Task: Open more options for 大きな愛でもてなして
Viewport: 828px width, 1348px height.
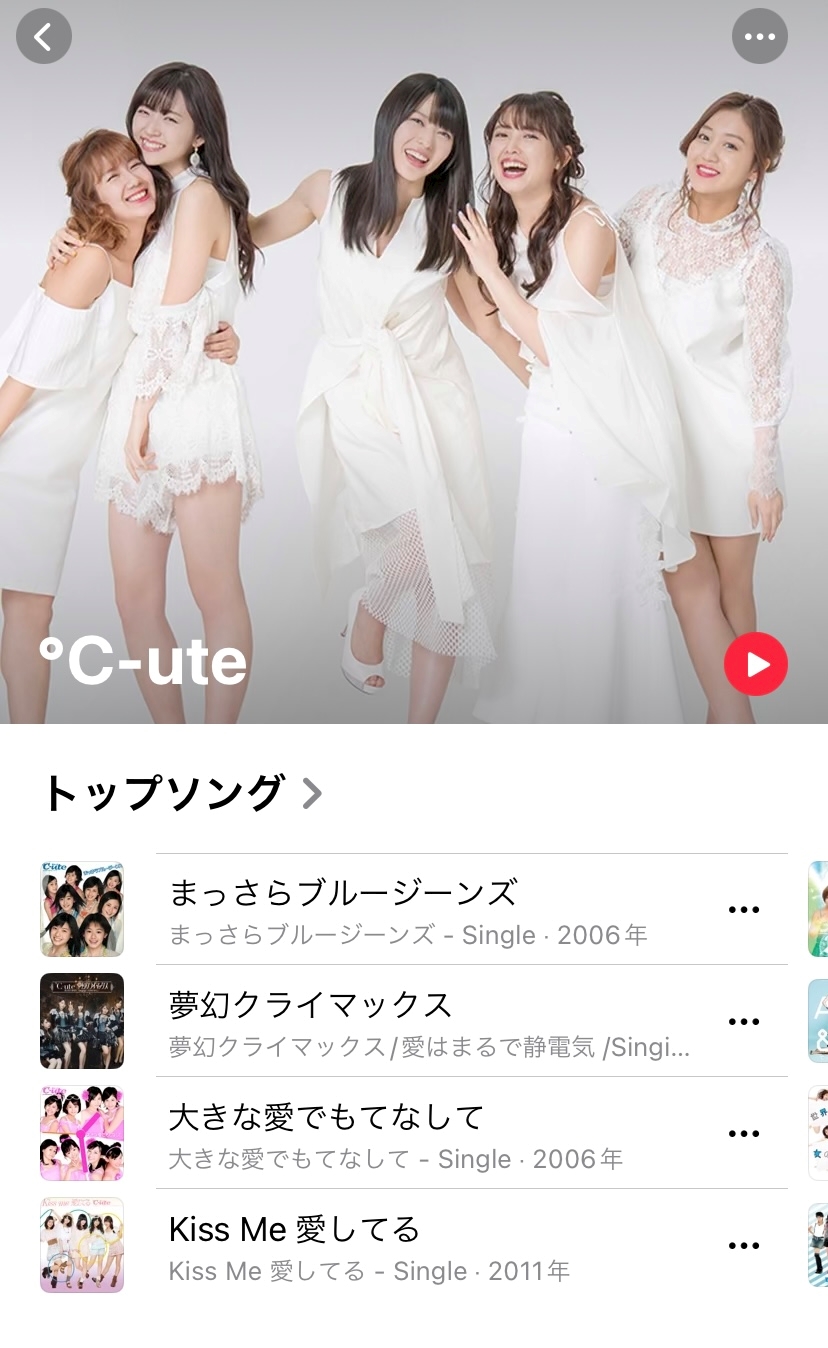Action: click(744, 1134)
